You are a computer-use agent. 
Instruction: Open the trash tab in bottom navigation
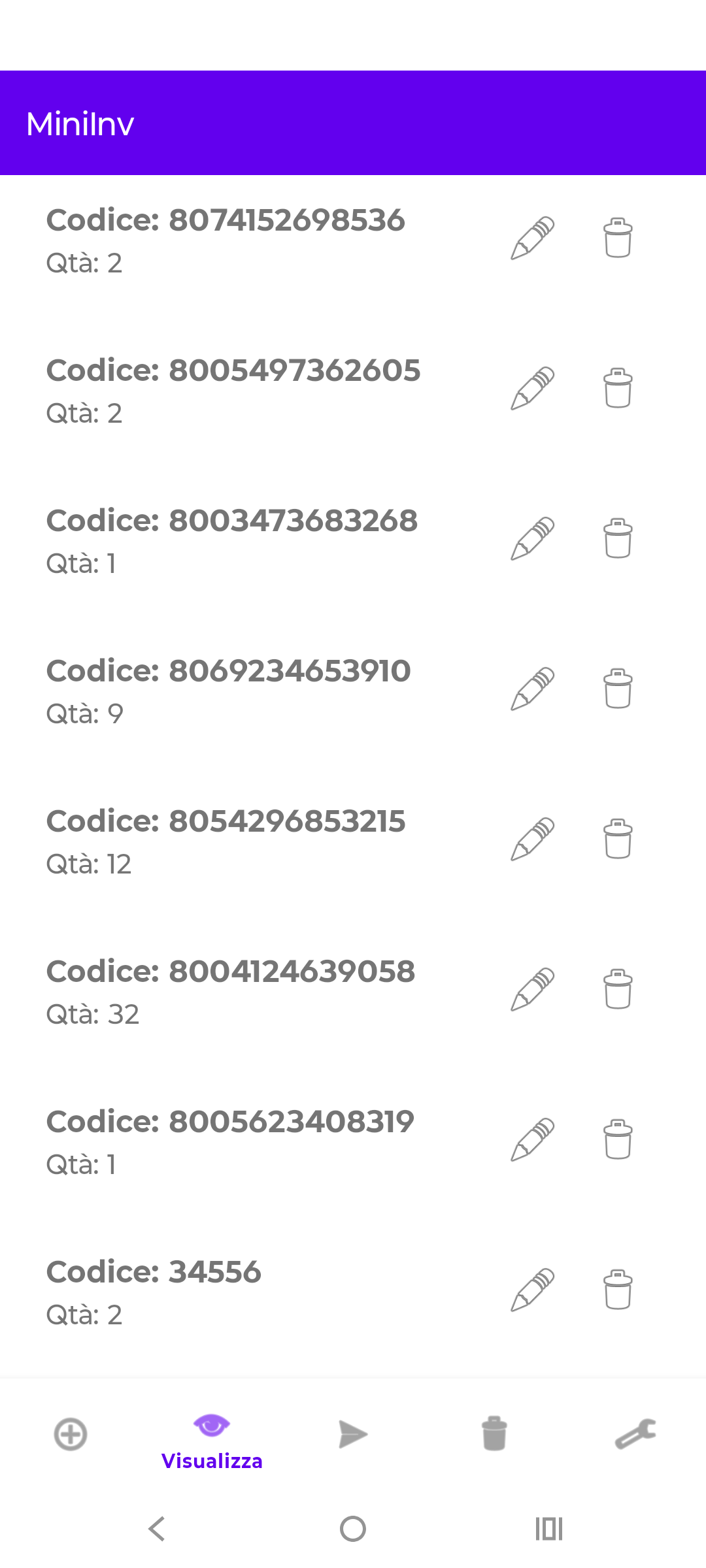(x=494, y=1435)
